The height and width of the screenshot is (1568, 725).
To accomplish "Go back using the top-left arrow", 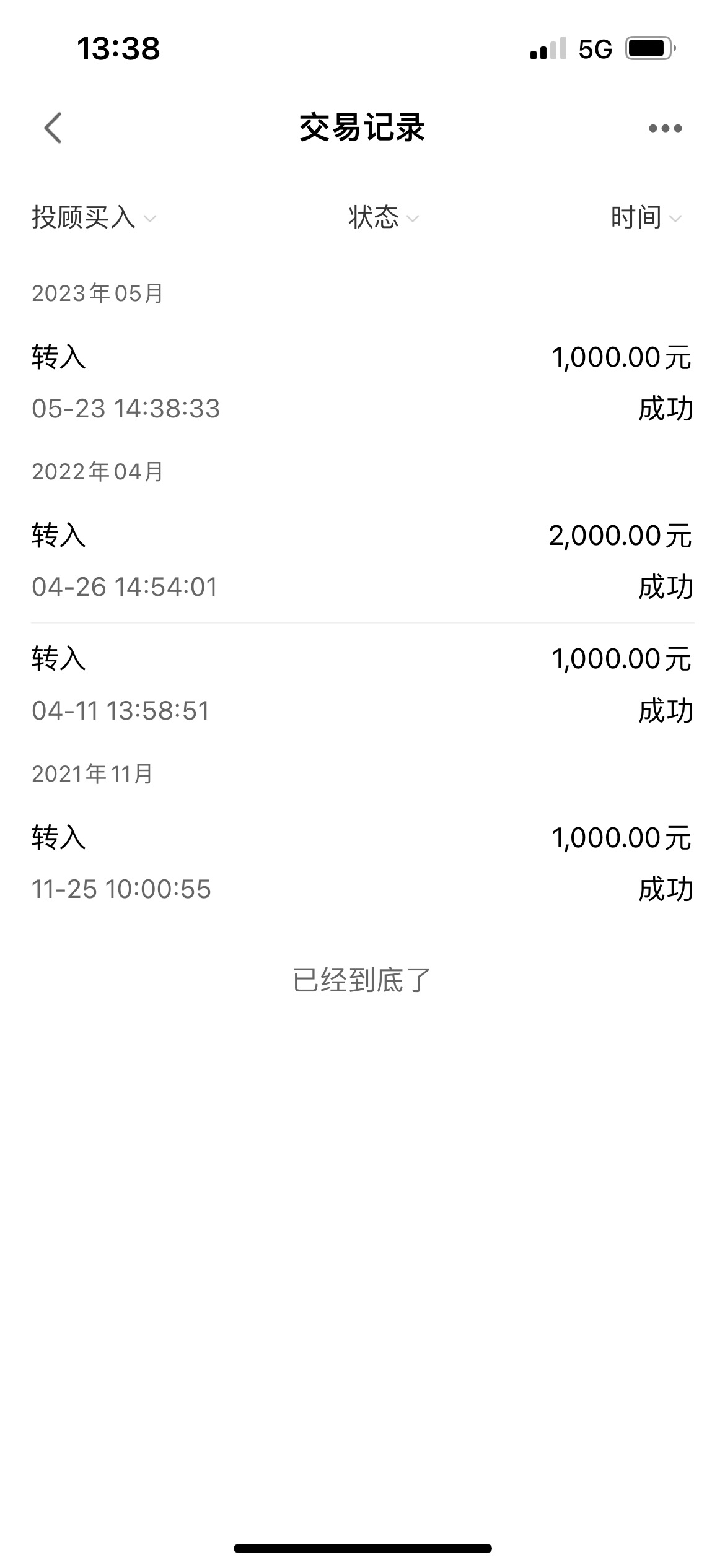I will pyautogui.click(x=53, y=128).
